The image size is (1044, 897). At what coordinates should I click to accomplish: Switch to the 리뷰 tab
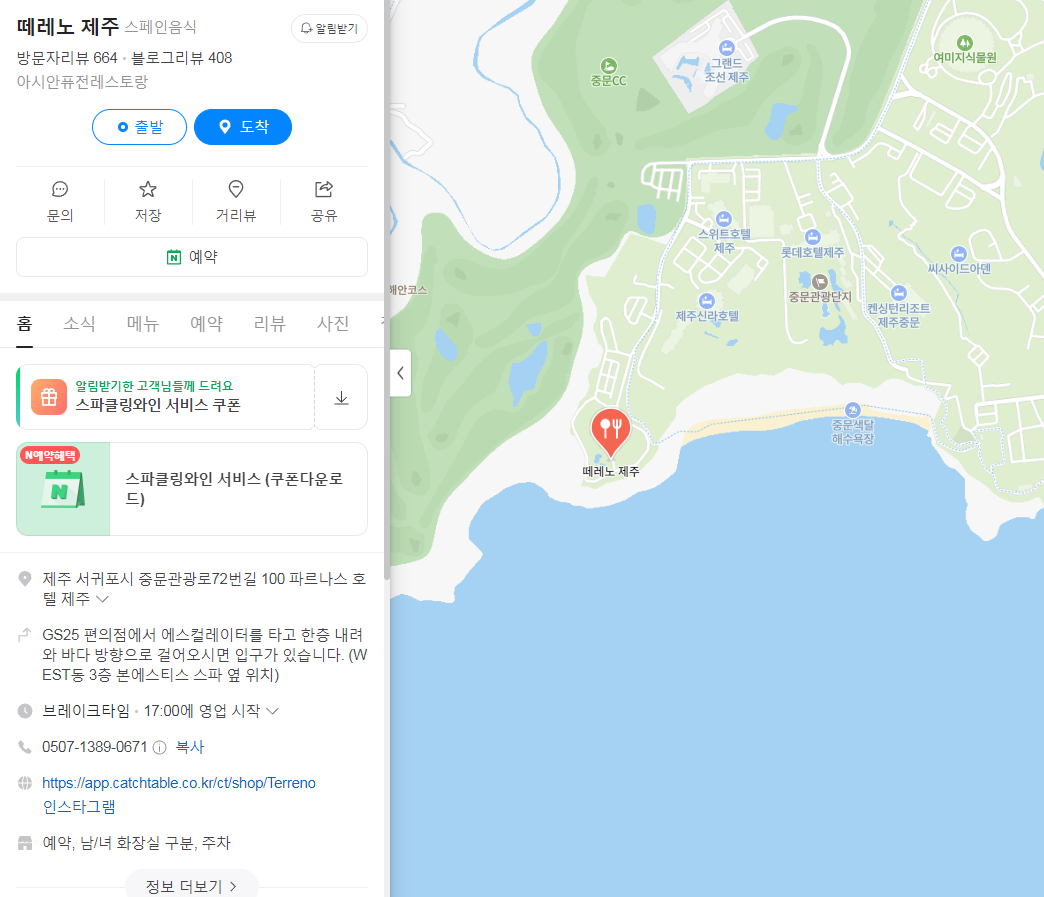[x=270, y=323]
